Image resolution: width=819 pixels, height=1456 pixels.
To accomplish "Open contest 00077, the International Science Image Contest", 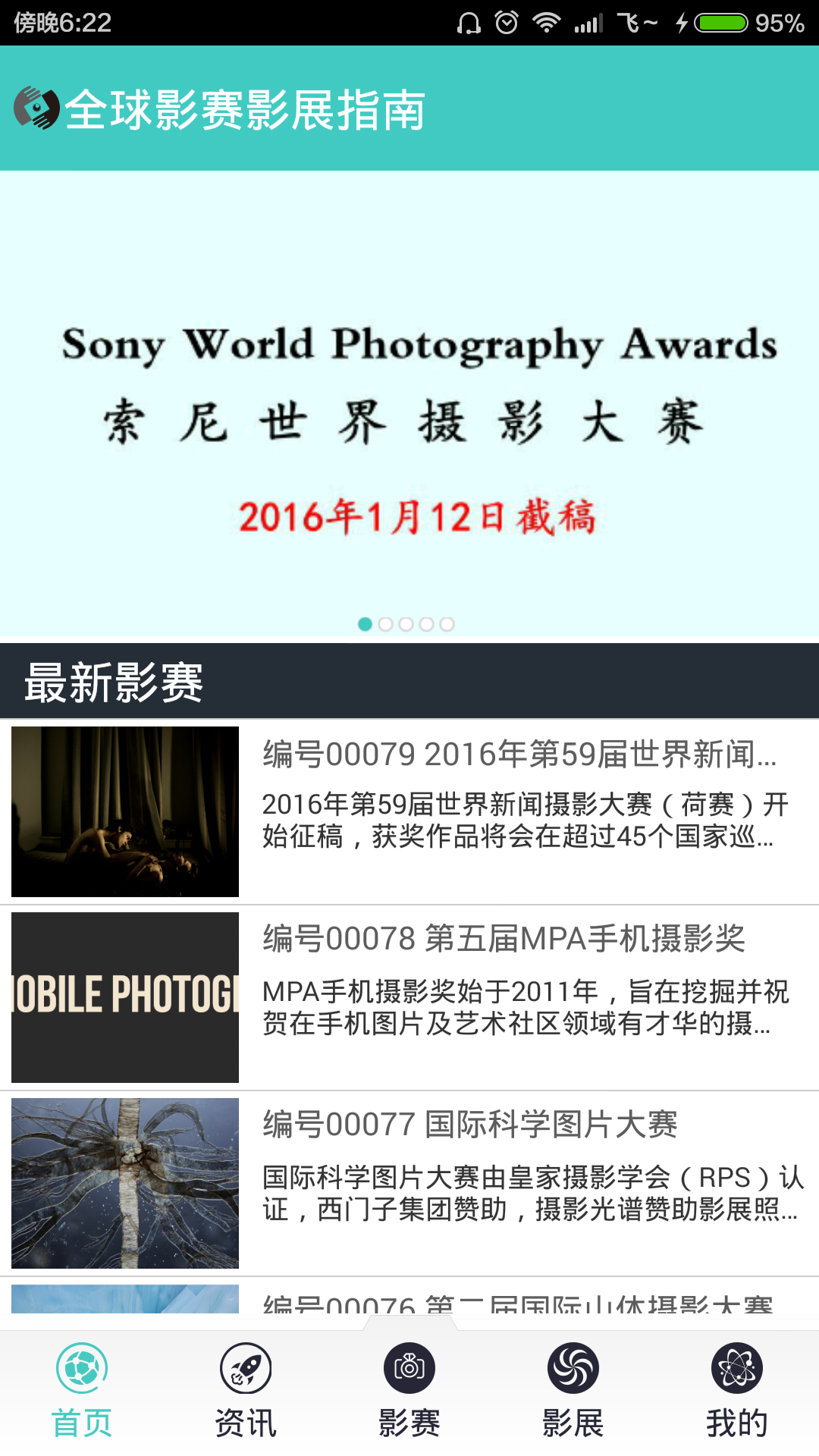I will tap(409, 1183).
